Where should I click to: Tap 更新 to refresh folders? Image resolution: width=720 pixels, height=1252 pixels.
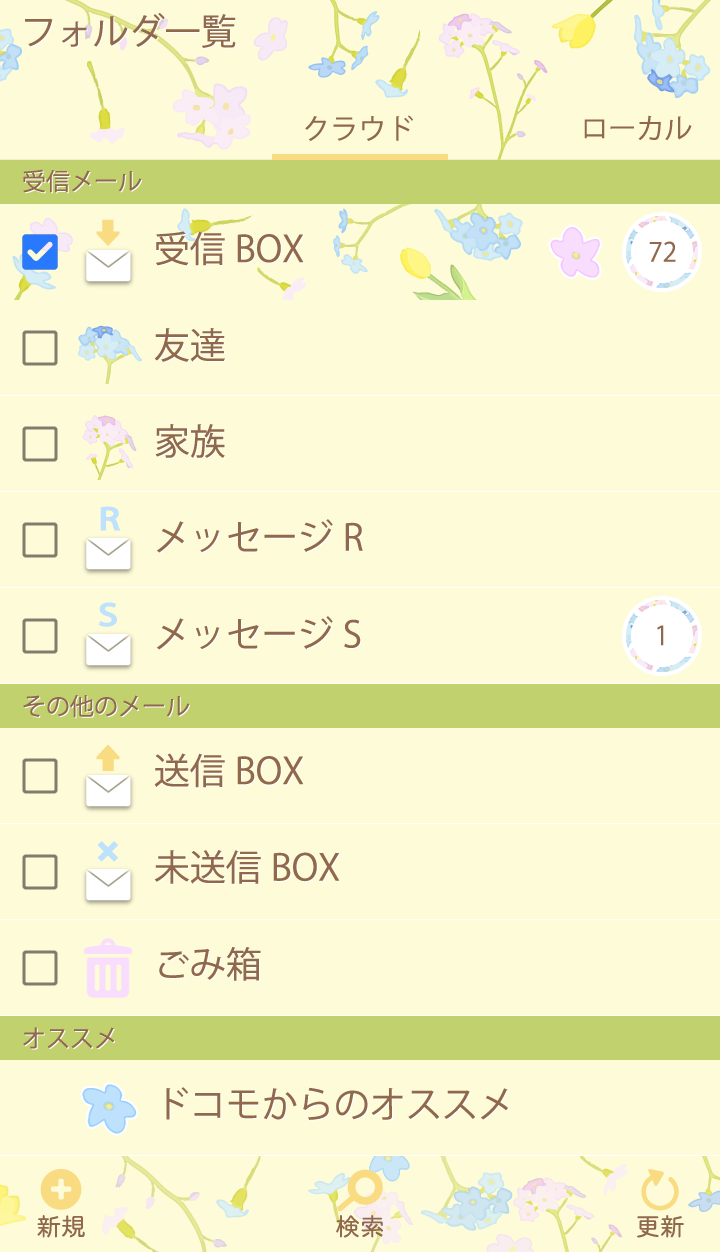660,1204
